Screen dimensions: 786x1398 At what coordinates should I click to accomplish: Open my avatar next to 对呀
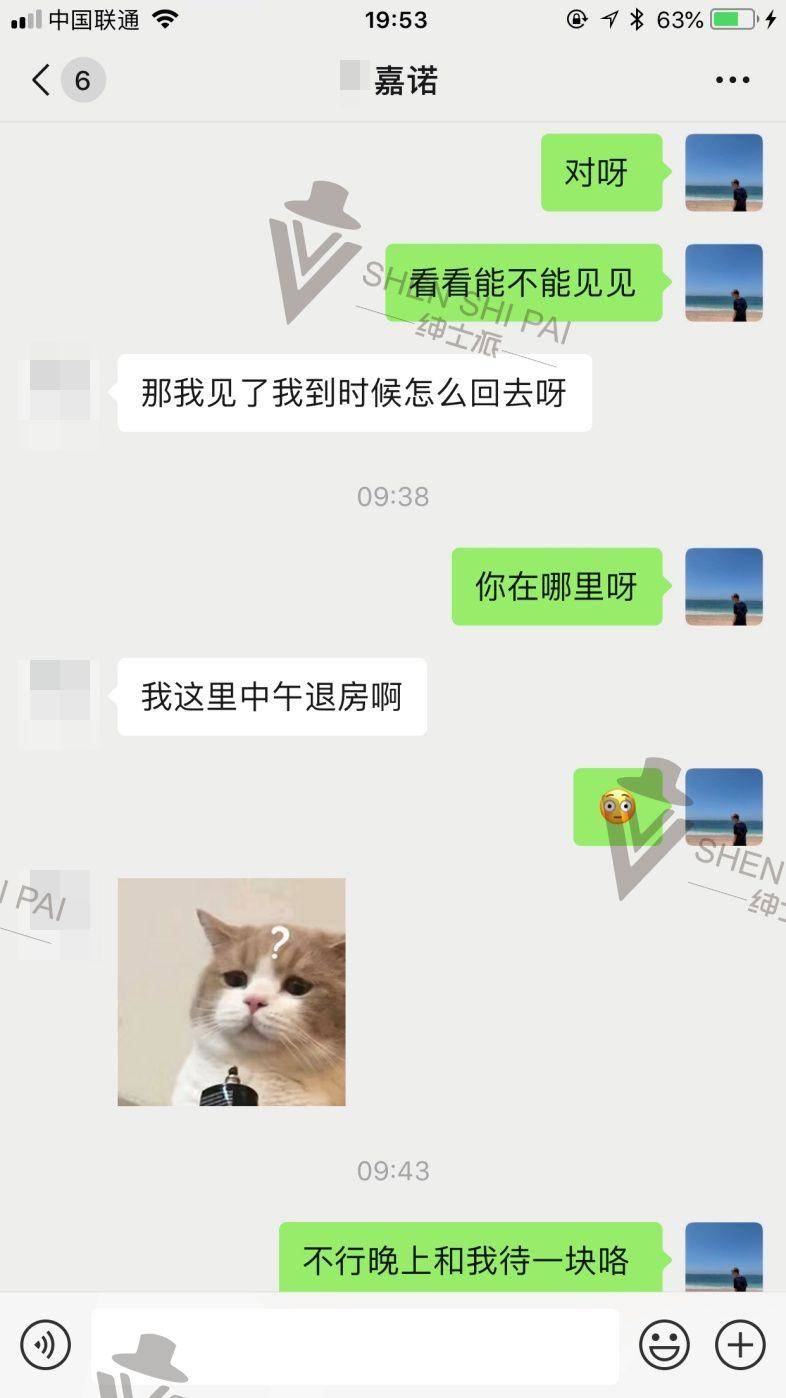[x=723, y=172]
